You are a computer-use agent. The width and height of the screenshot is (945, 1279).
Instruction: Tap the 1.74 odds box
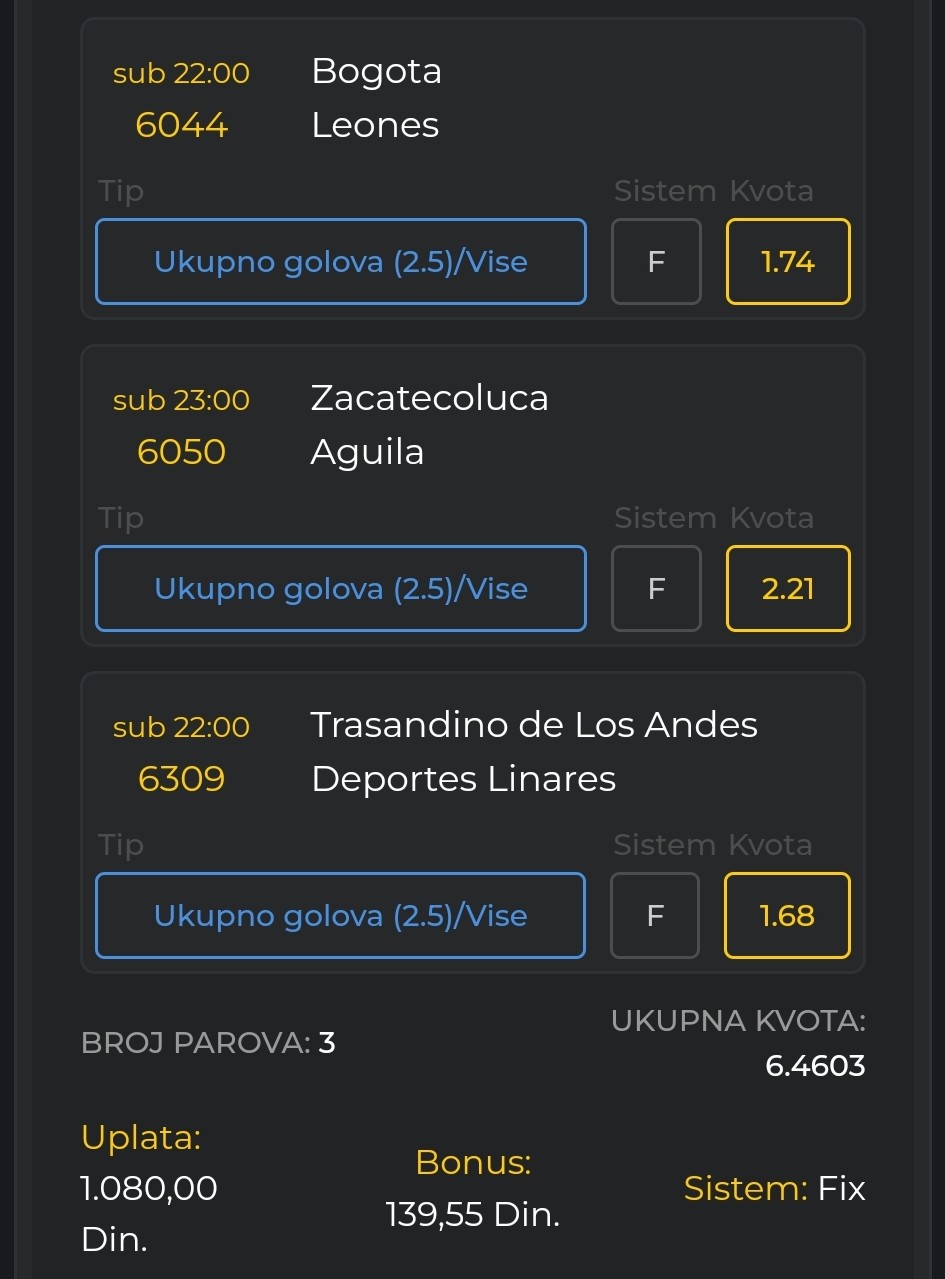[788, 262]
